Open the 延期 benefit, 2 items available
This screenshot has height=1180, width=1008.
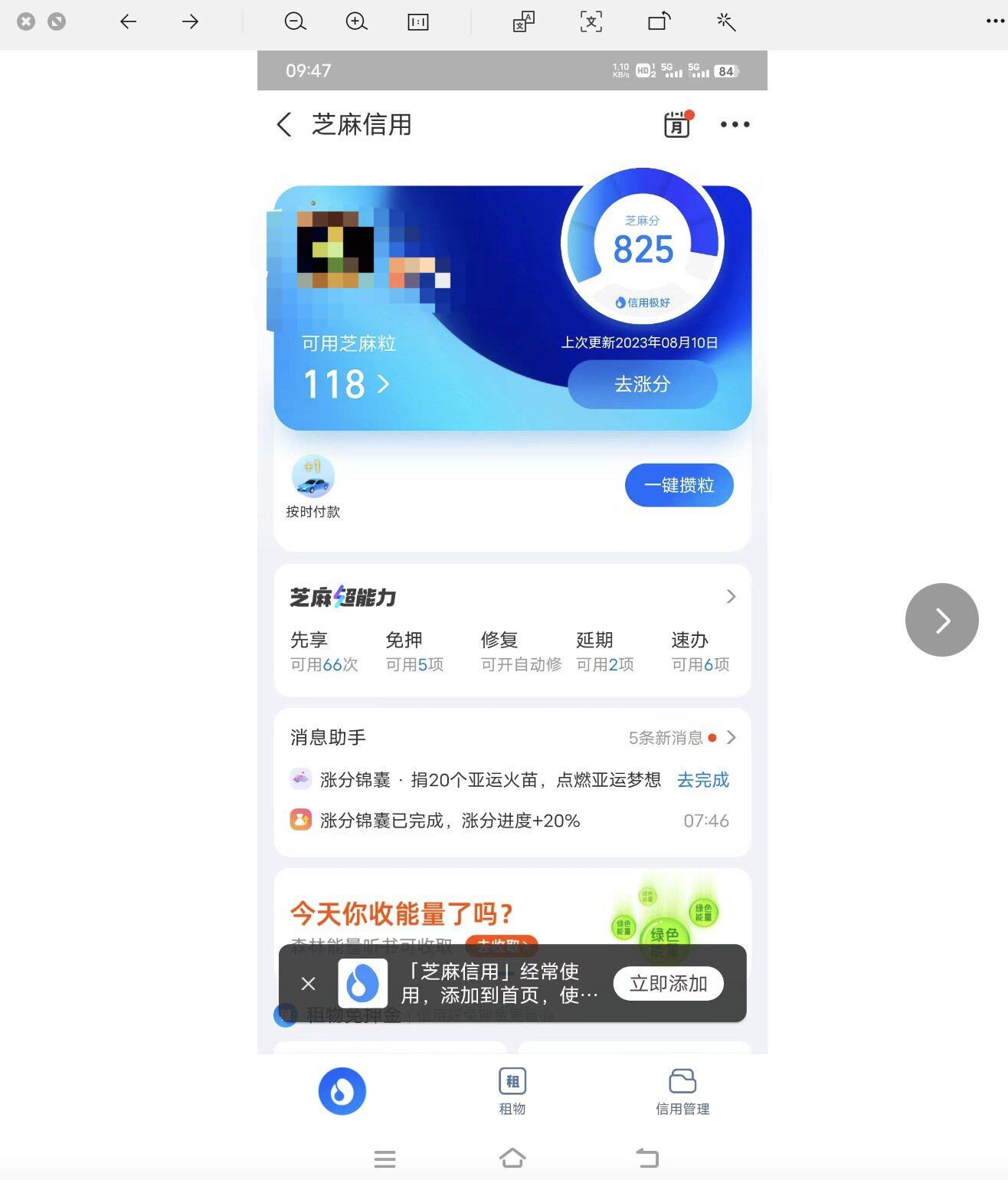coord(604,651)
